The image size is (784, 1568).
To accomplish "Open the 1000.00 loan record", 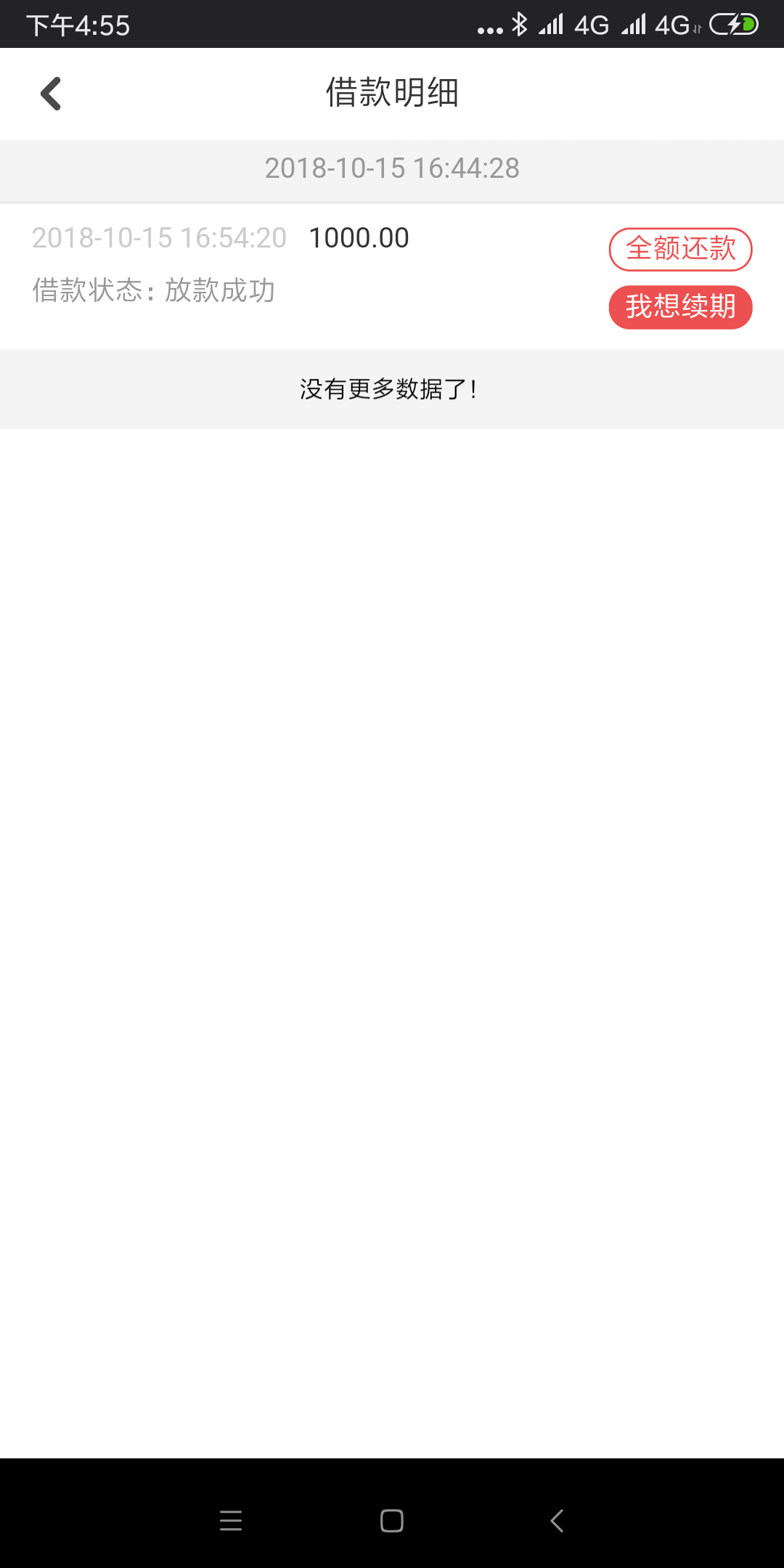I will click(x=392, y=277).
